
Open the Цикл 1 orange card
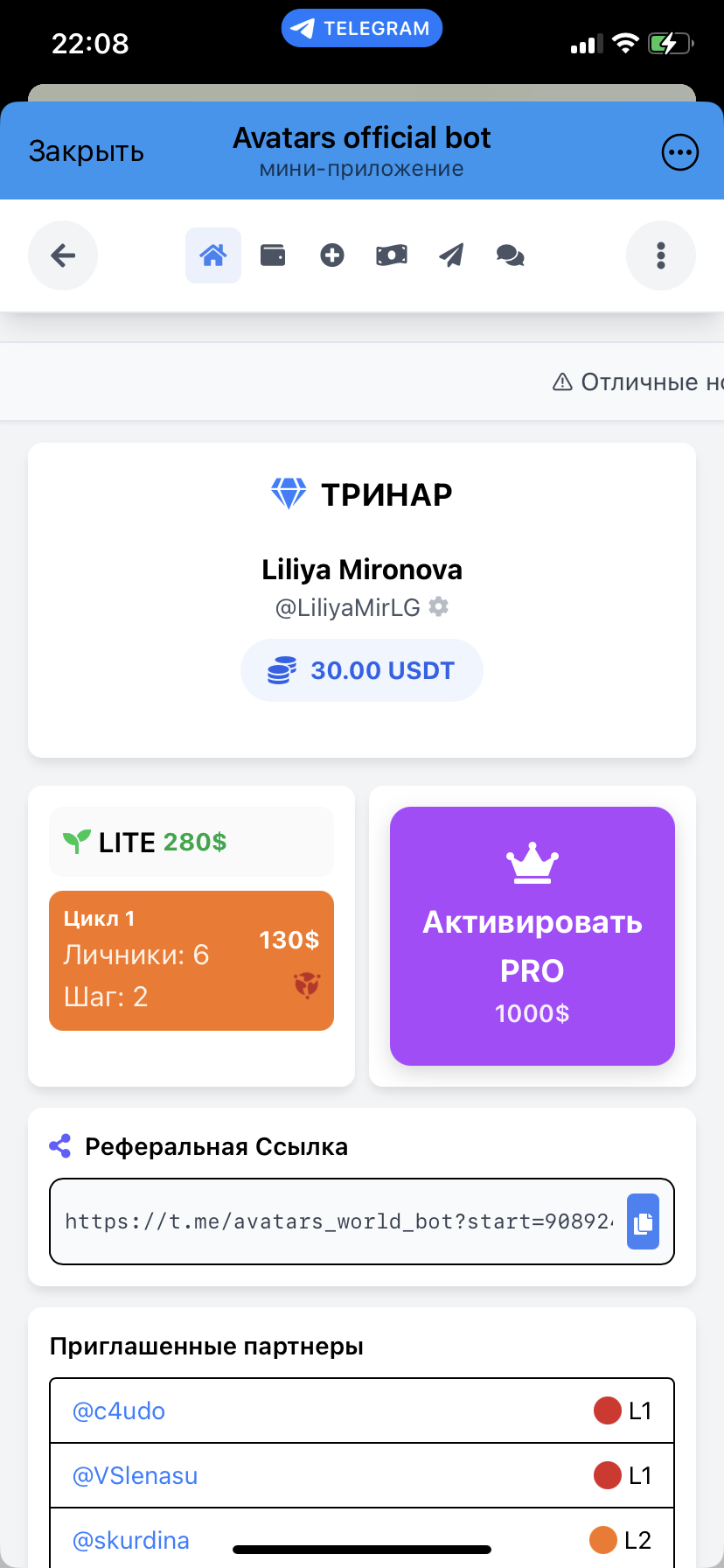191,960
